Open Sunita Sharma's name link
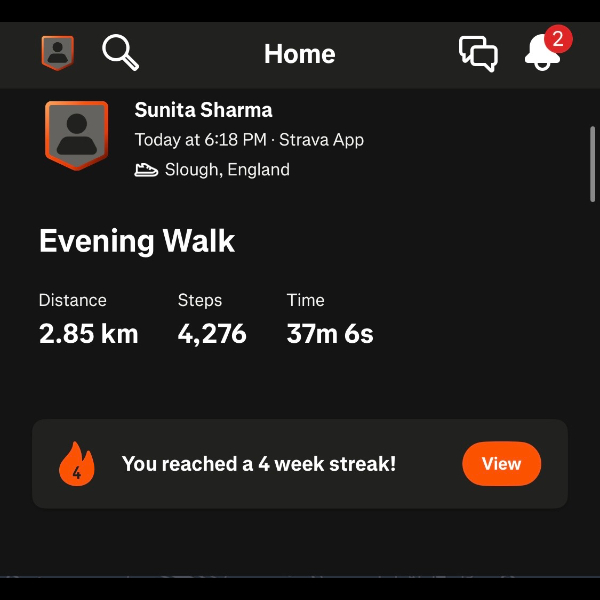600x600 pixels. 203,110
